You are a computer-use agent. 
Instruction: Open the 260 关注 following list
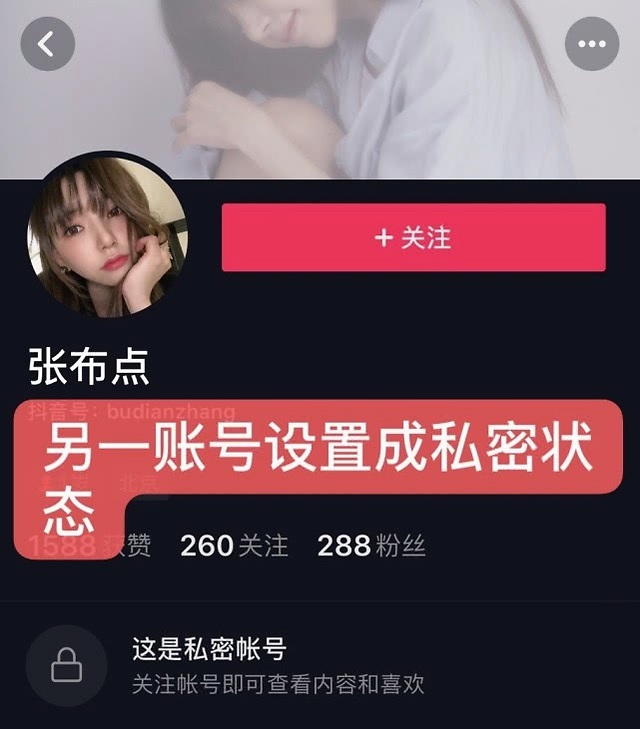[234, 545]
